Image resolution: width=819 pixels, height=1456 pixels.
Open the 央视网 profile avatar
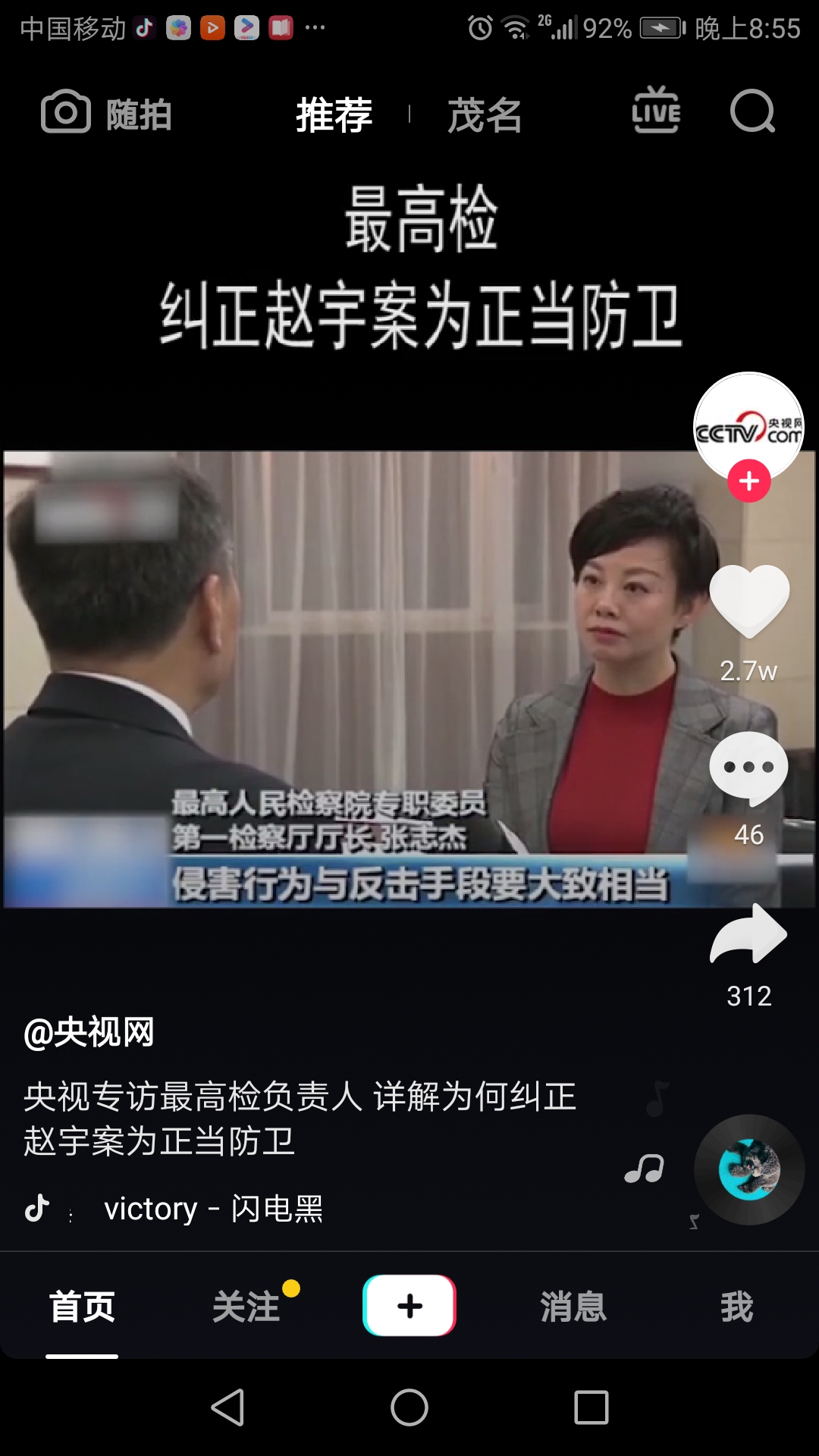coord(748,425)
